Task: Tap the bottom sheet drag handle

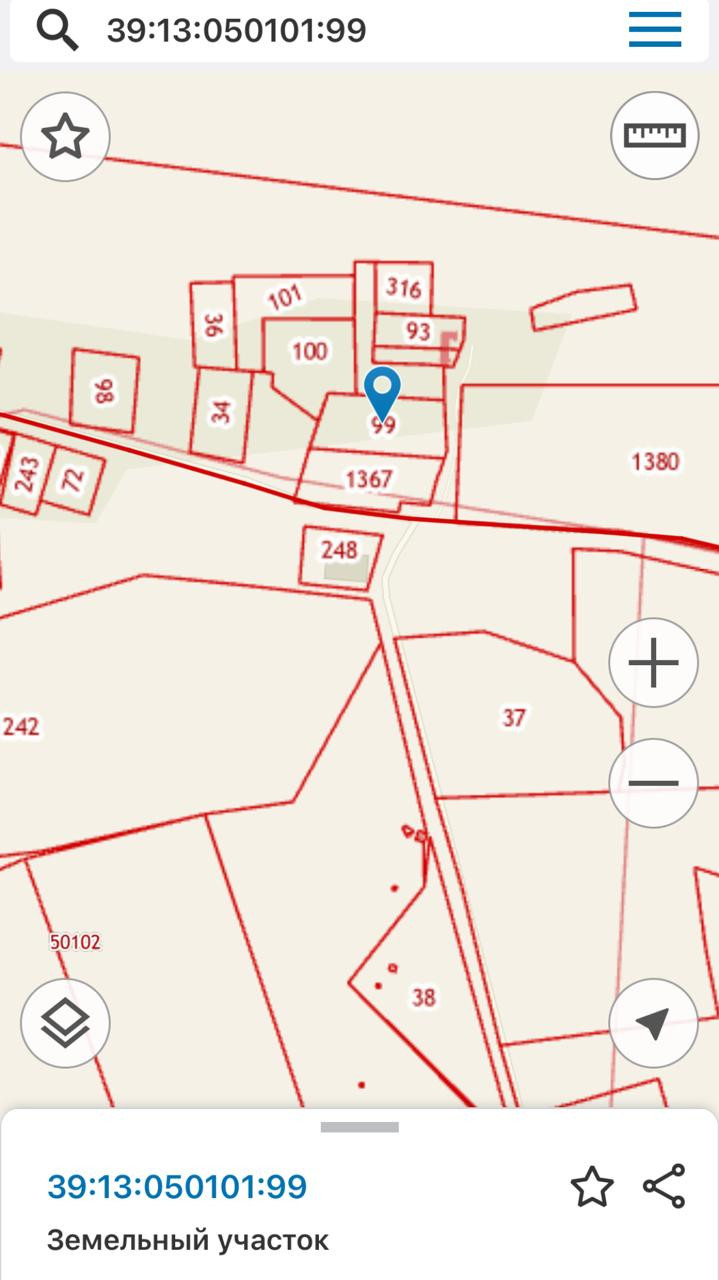Action: (360, 1127)
